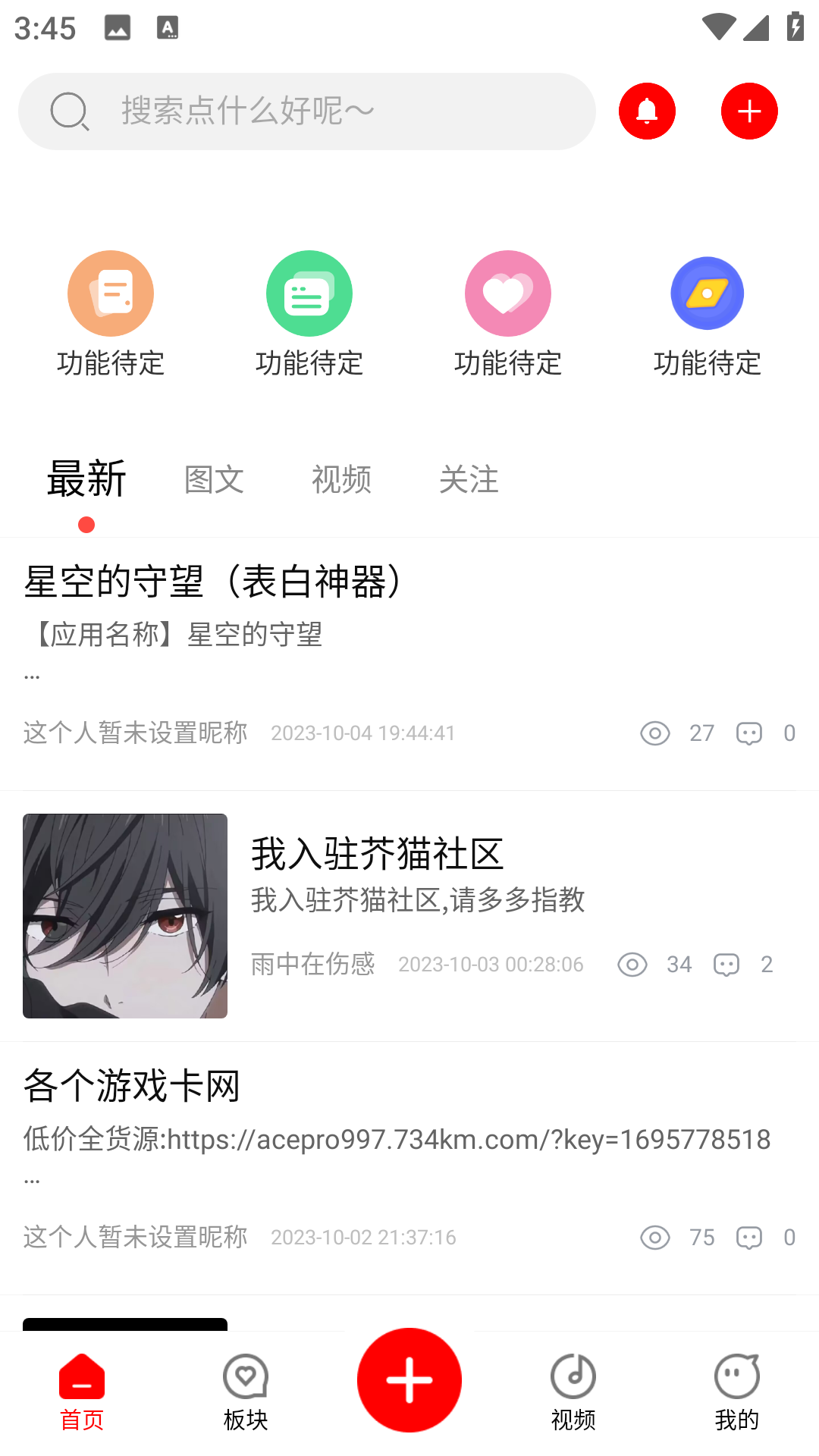The image size is (819, 1456).
Task: Select the 最新 tab
Action: coord(86,479)
